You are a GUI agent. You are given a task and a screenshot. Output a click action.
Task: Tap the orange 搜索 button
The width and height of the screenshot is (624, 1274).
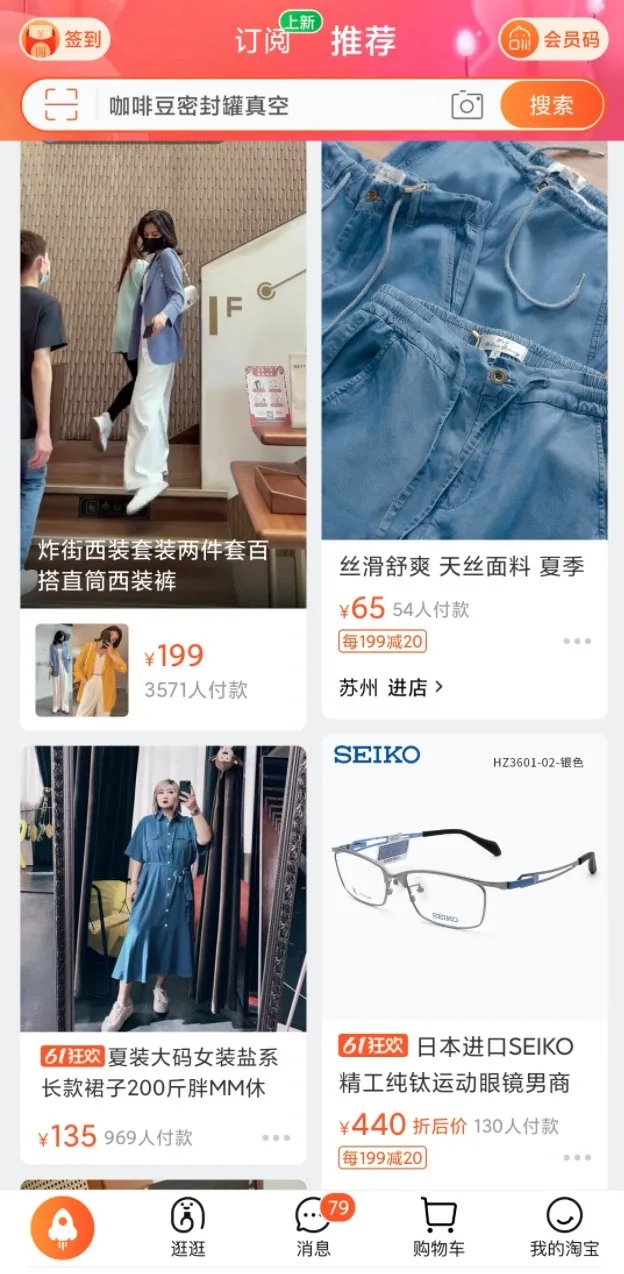(551, 105)
